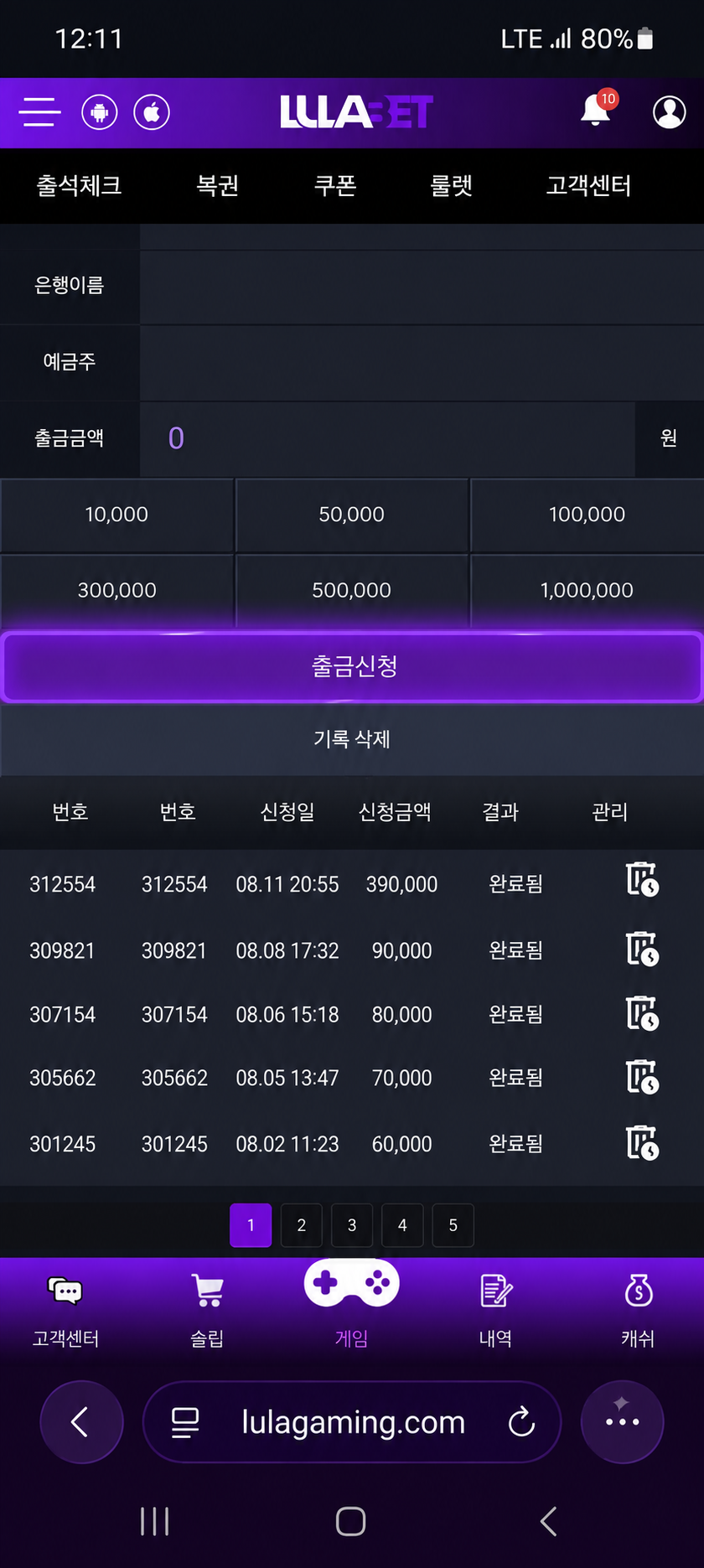The height and width of the screenshot is (1568, 704).
Task: Open the user profile icon
Action: click(x=669, y=111)
